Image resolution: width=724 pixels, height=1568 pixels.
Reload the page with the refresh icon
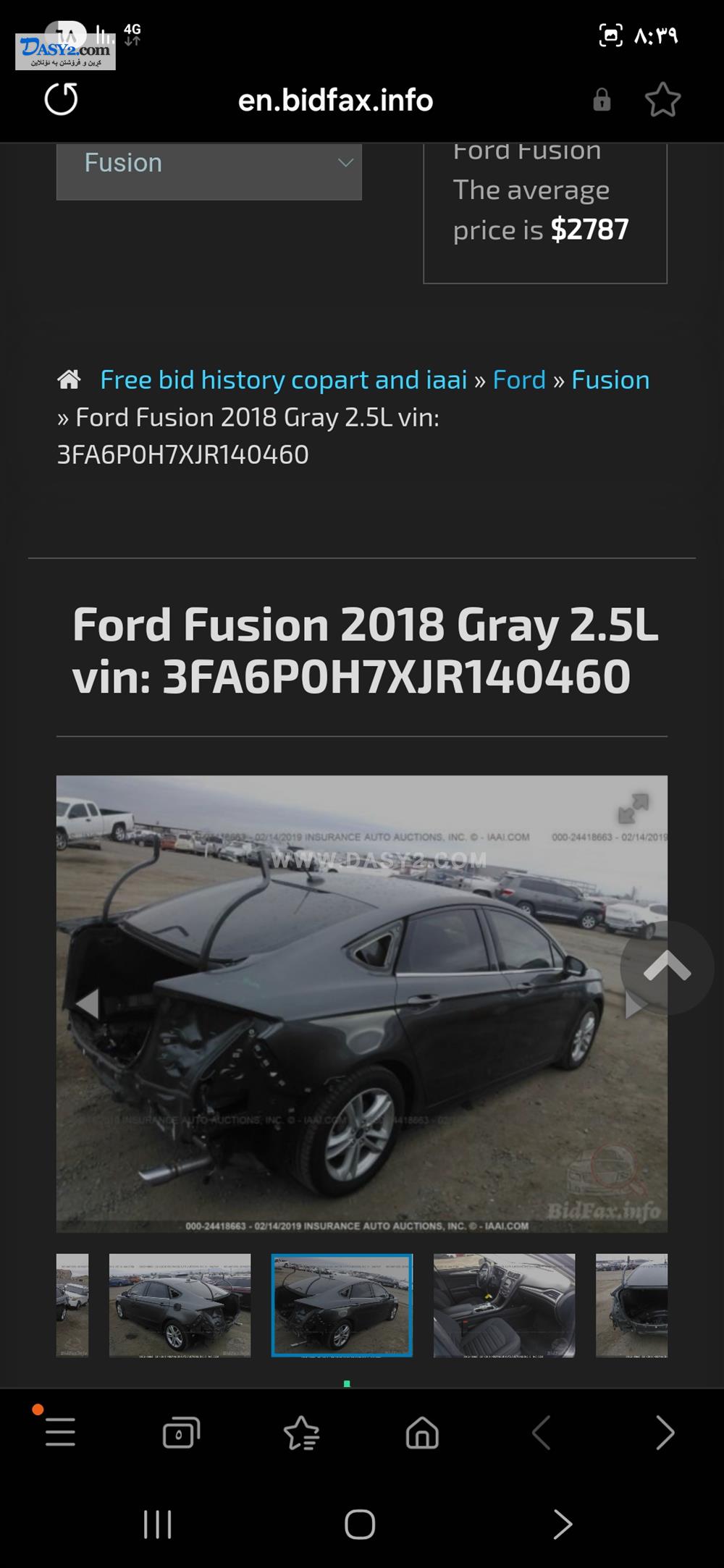[62, 99]
